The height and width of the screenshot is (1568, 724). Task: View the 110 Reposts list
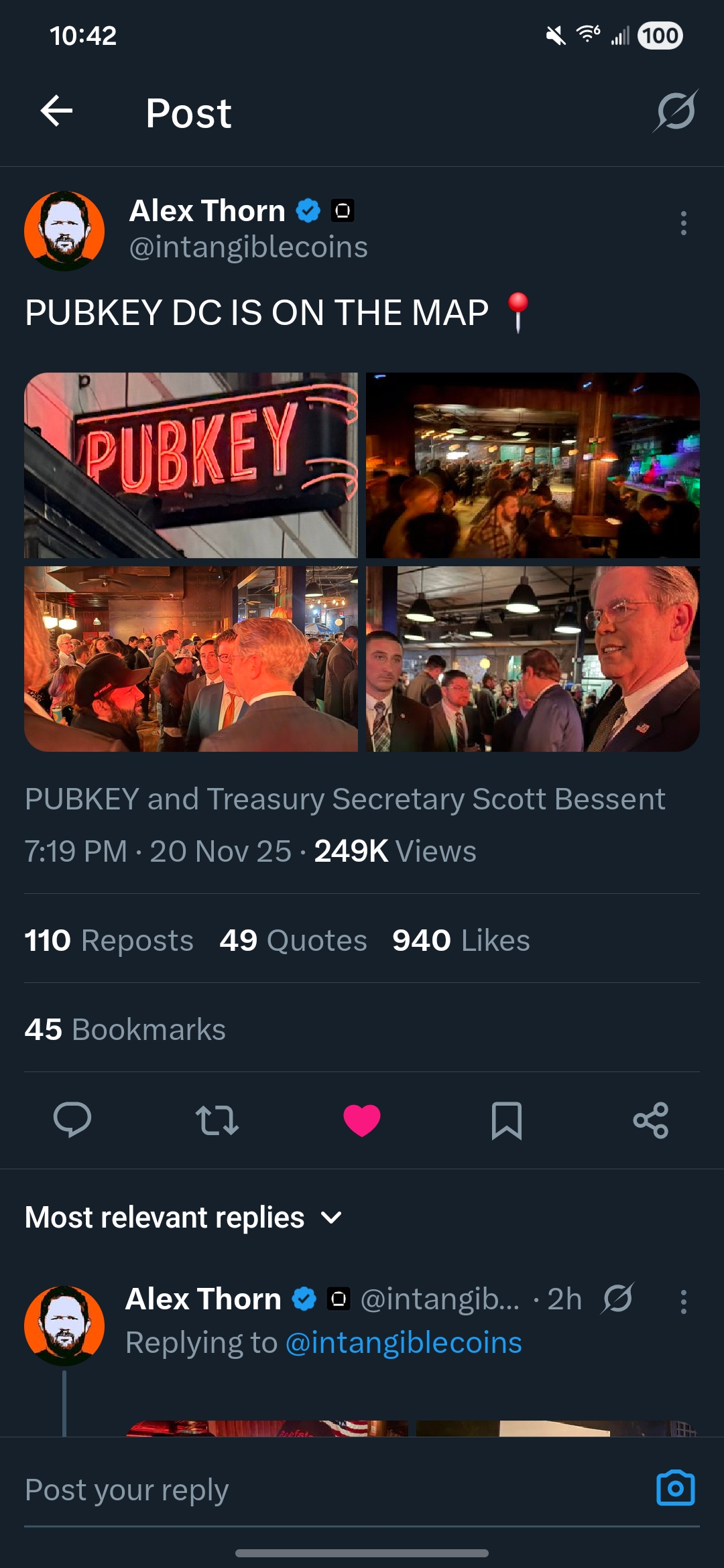tap(109, 940)
